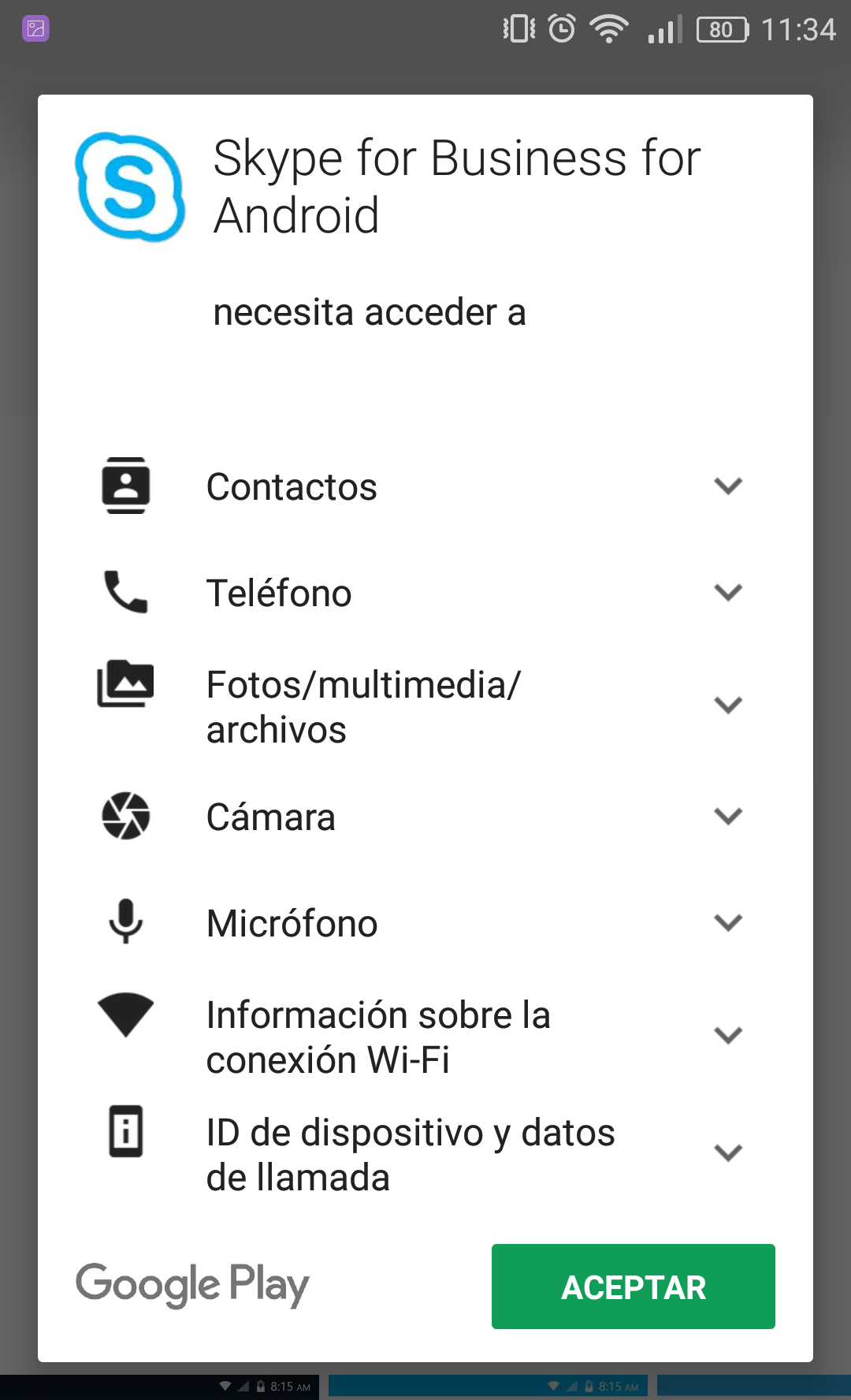
Task: Expand the ID de dispositivo permission details
Action: tap(729, 1152)
